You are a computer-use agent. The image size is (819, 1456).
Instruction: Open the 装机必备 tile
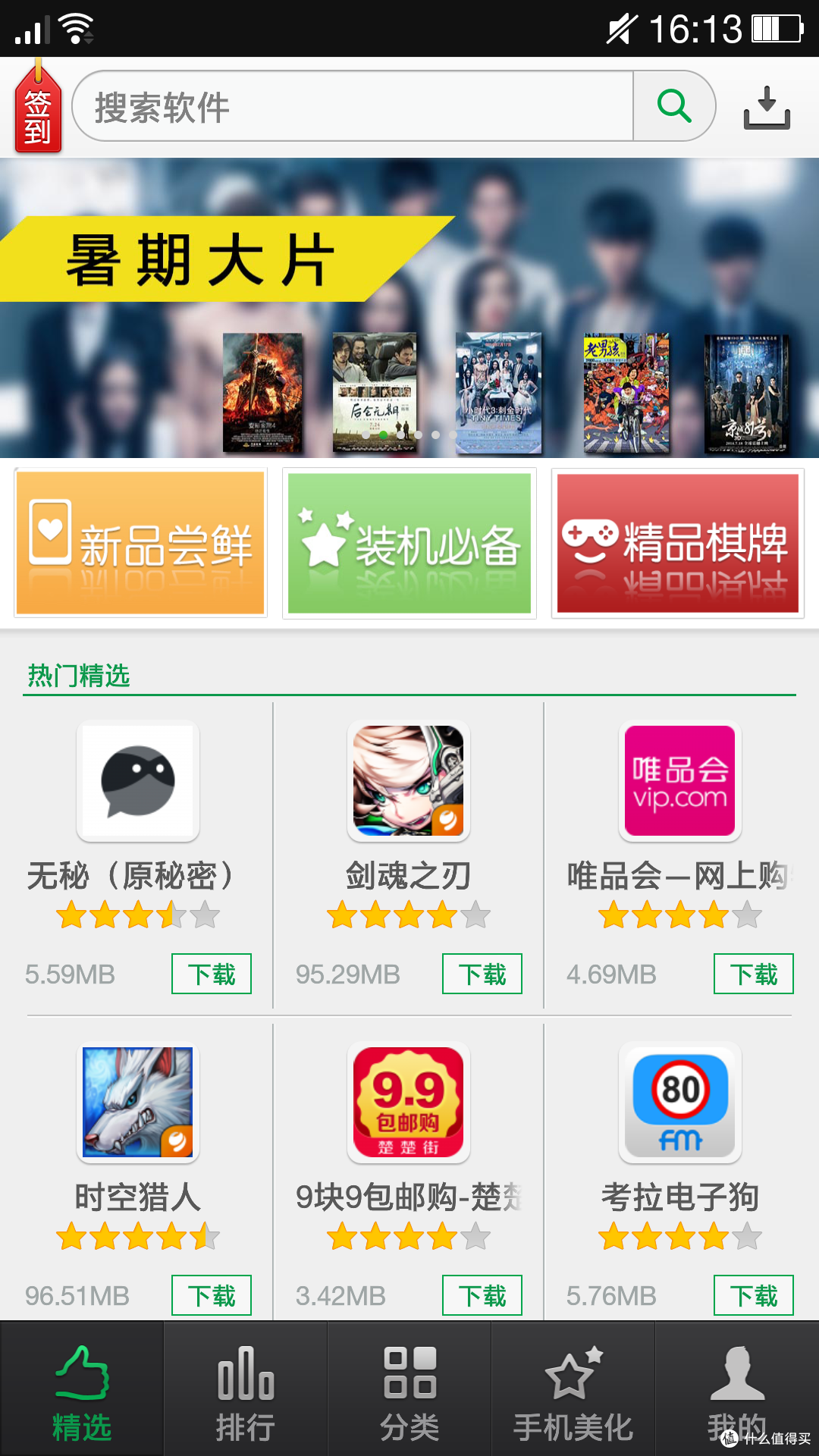pyautogui.click(x=409, y=543)
